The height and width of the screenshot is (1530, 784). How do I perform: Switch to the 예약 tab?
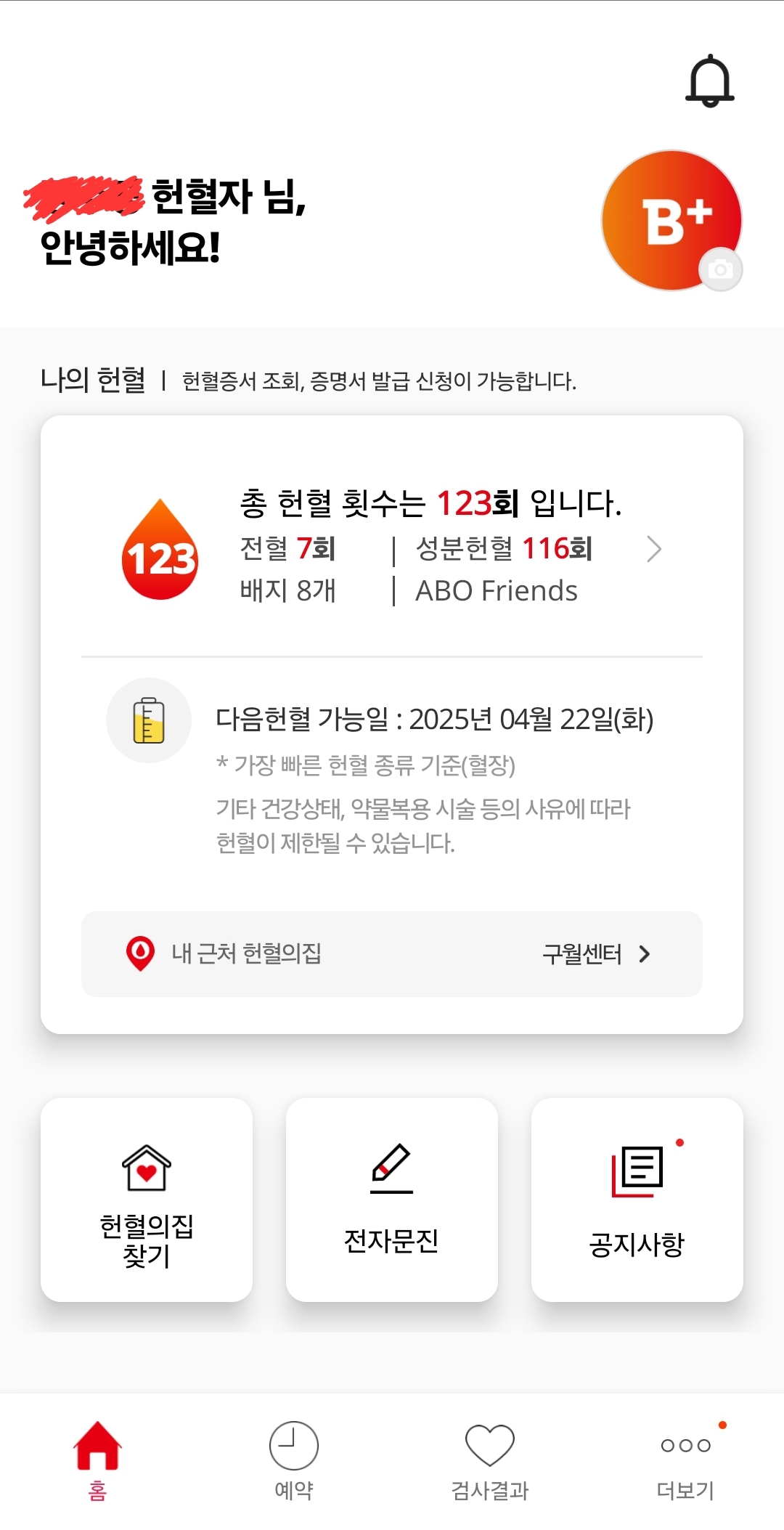(294, 1460)
